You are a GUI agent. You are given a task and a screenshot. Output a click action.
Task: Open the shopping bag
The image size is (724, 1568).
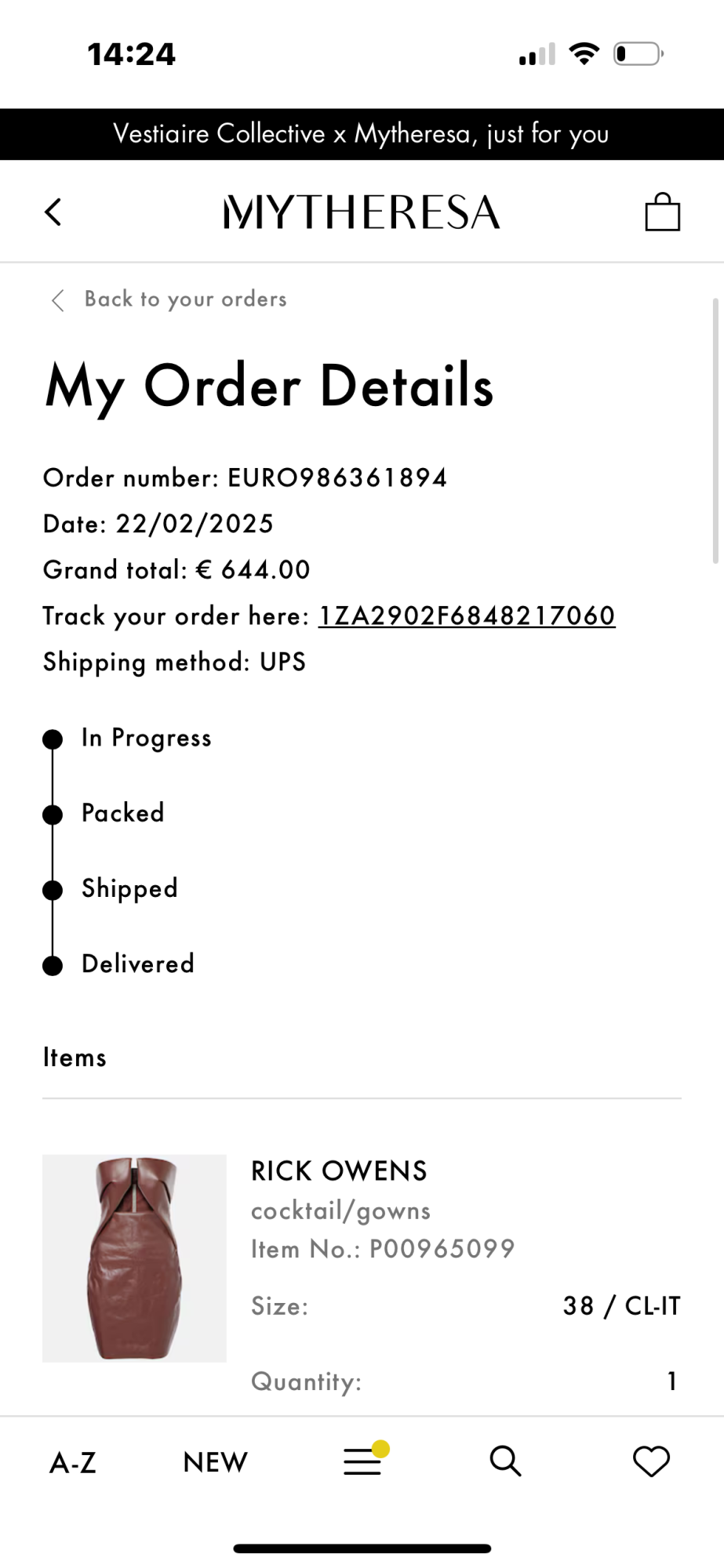(x=662, y=212)
